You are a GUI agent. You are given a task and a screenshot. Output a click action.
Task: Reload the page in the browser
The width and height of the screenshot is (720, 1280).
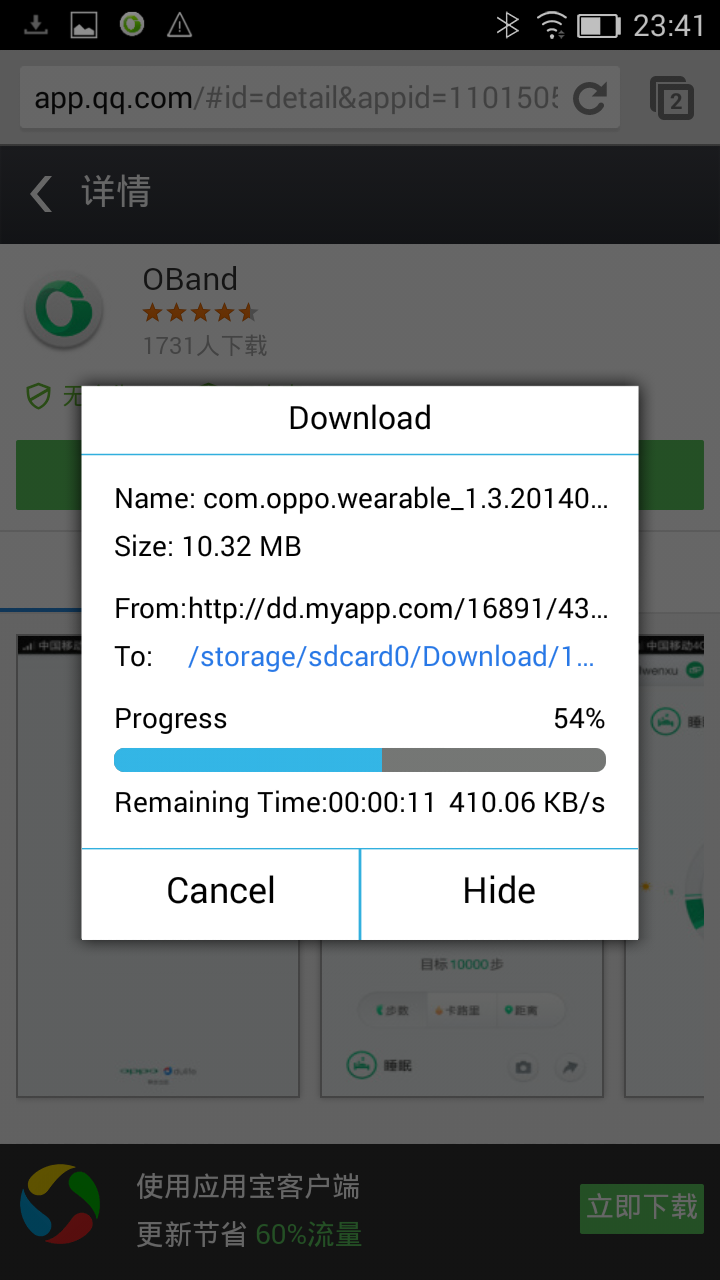[589, 98]
